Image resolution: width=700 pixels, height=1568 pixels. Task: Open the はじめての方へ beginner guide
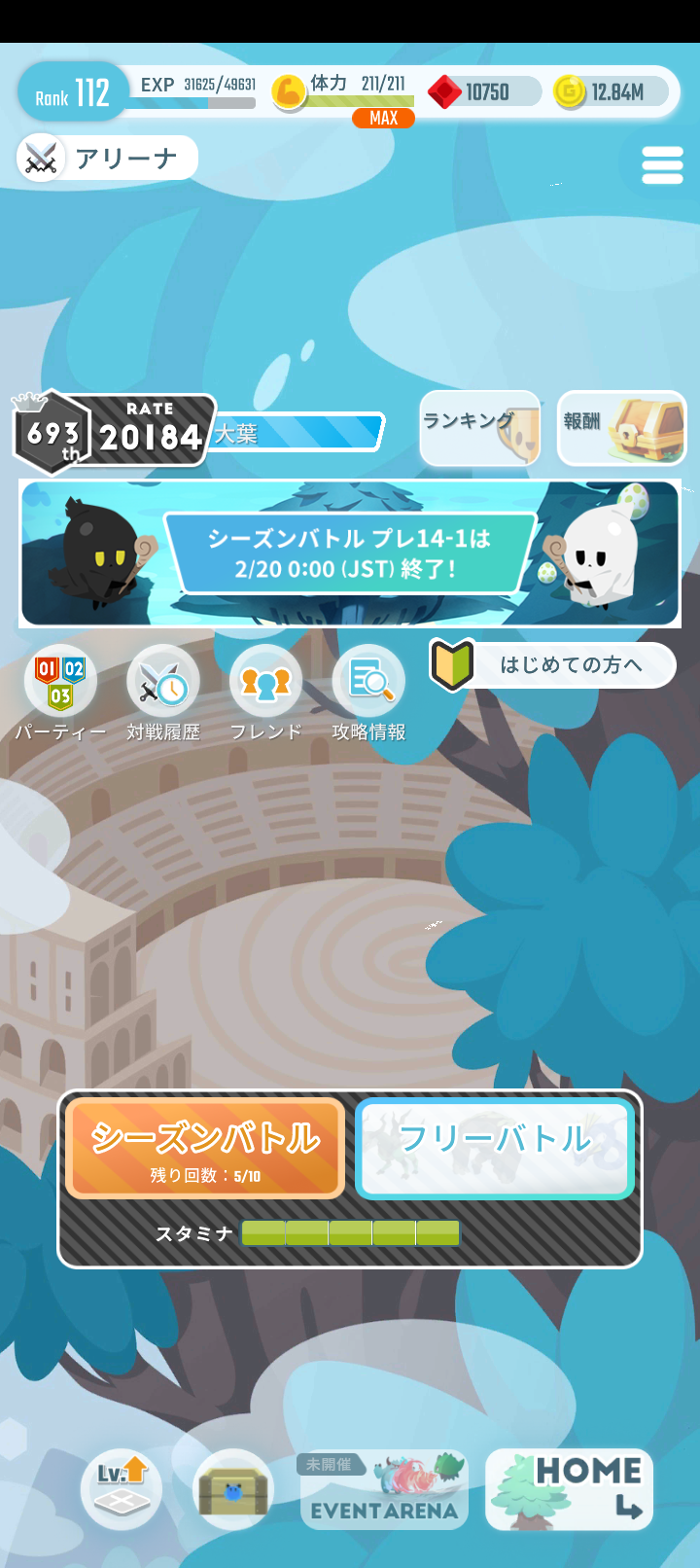pyautogui.click(x=551, y=665)
